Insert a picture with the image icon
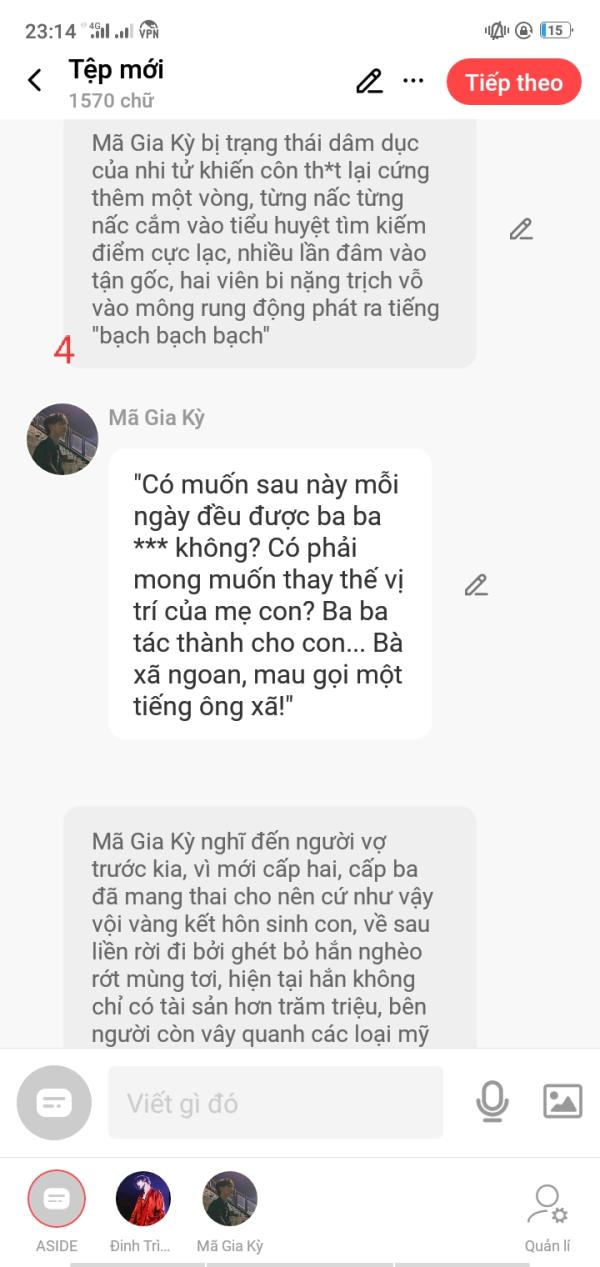Viewport: 600px width, 1267px height. point(562,1101)
